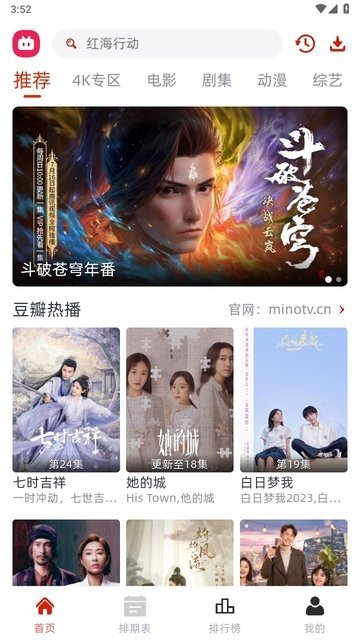This screenshot has width=360, height=640.
Task: Select the 剧集 tab
Action: point(217,80)
